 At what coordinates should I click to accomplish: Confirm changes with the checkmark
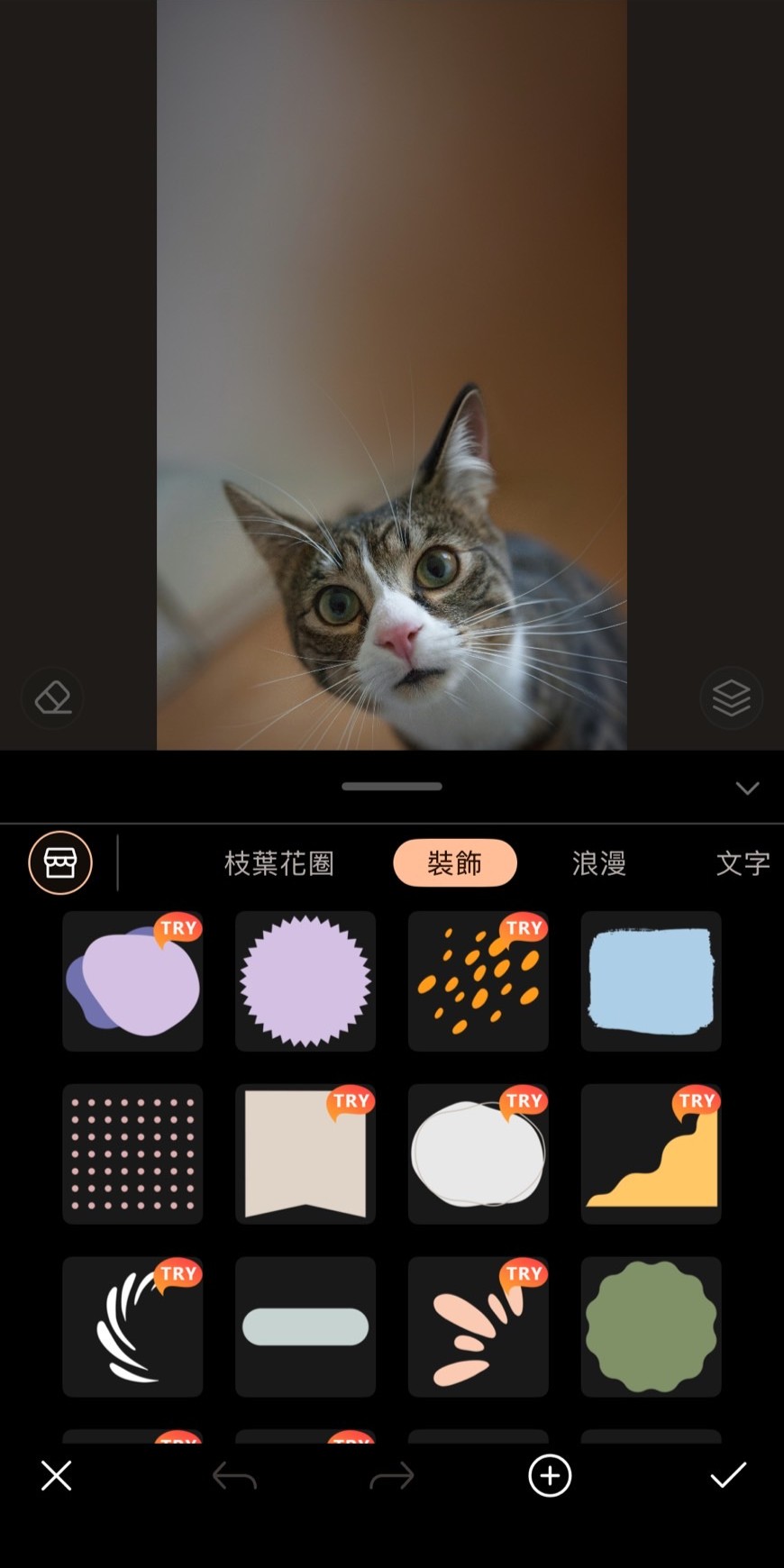click(x=728, y=1476)
